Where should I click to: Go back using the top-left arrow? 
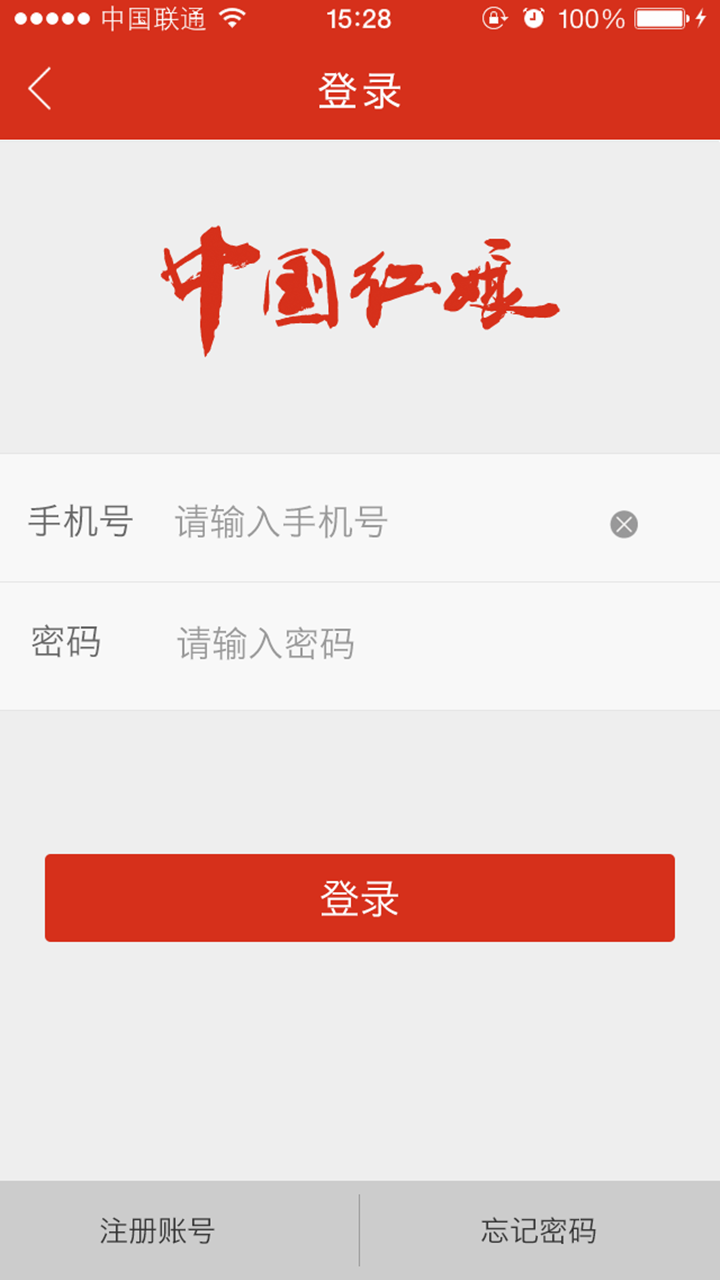40,90
